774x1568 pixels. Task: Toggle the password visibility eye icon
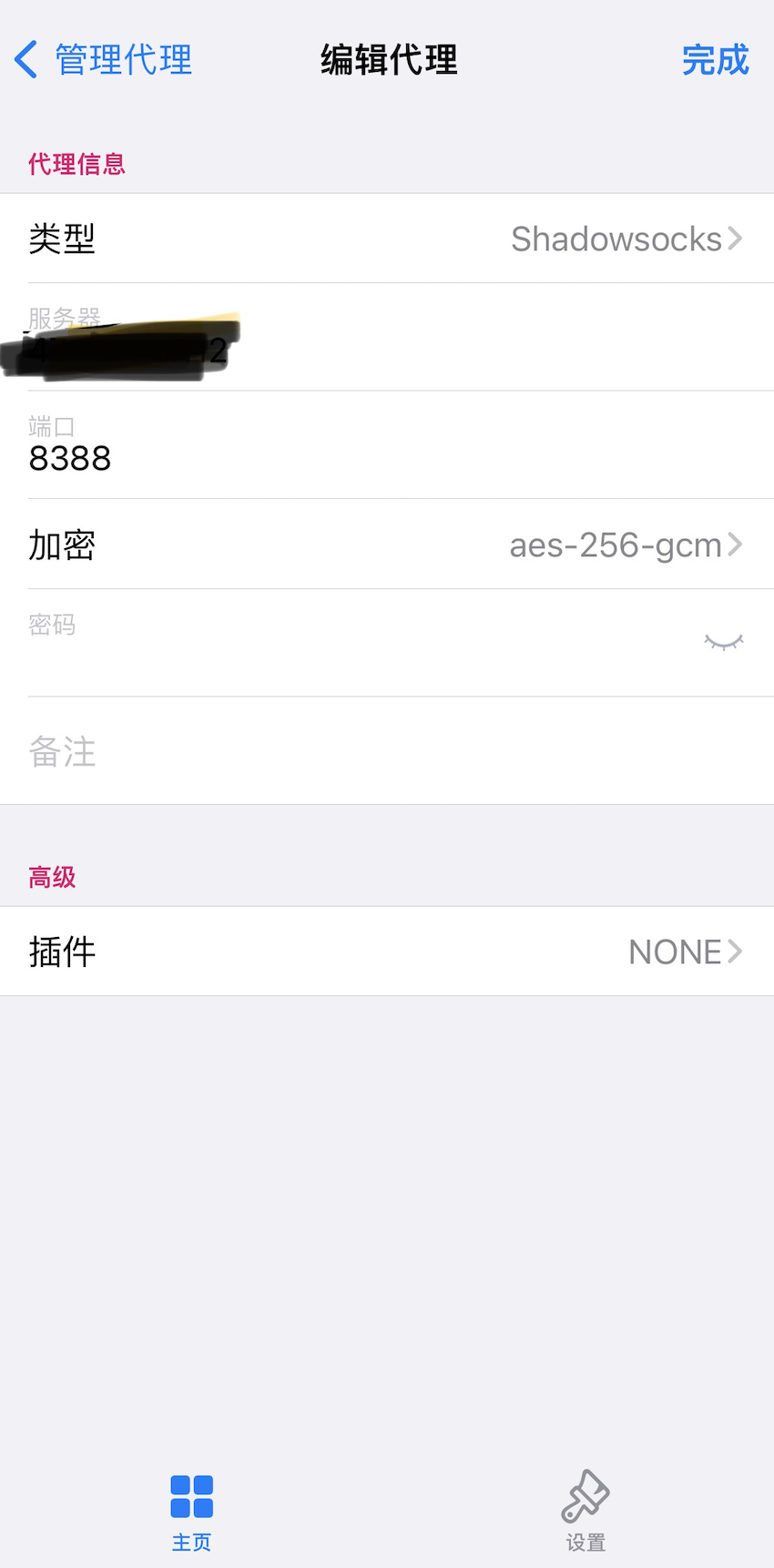pyautogui.click(x=724, y=640)
